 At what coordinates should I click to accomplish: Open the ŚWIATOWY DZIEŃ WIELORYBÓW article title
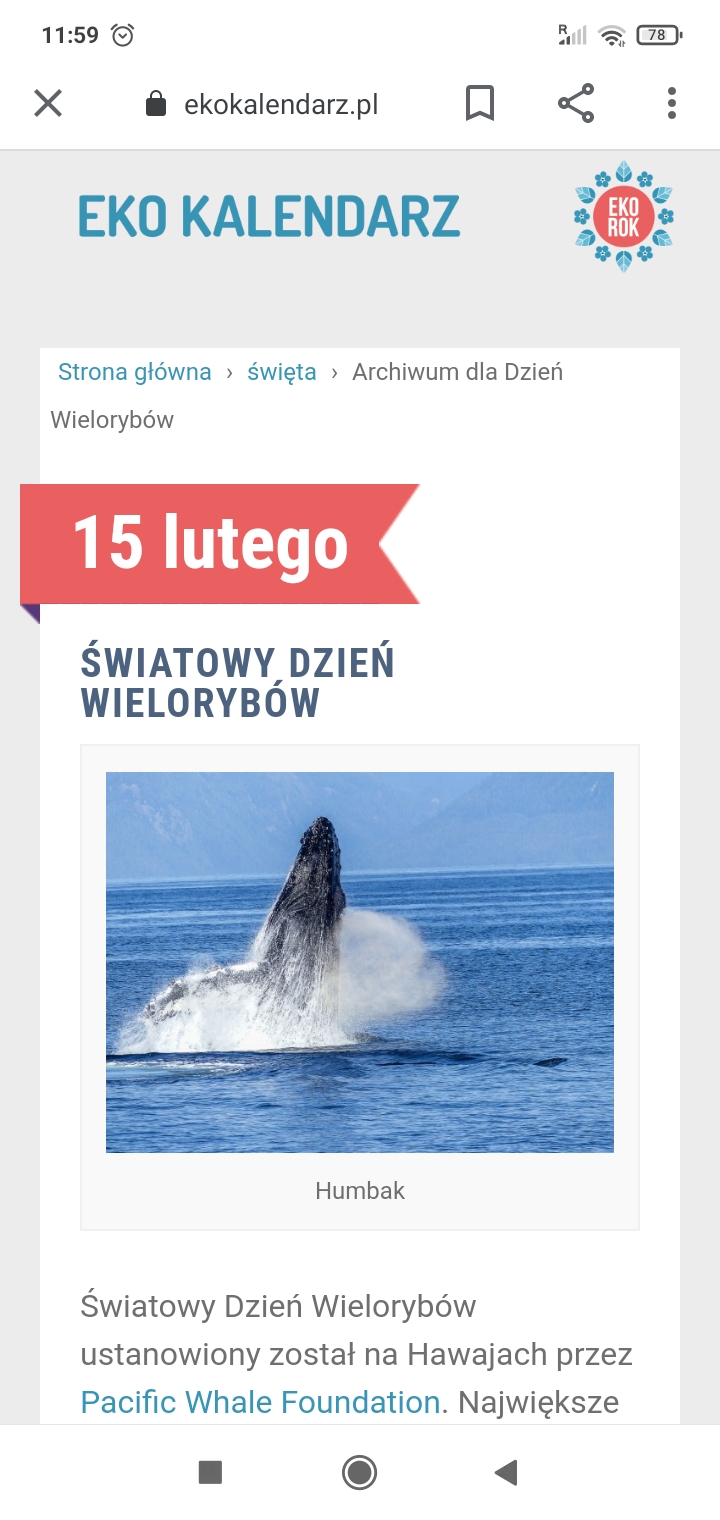tap(238, 682)
